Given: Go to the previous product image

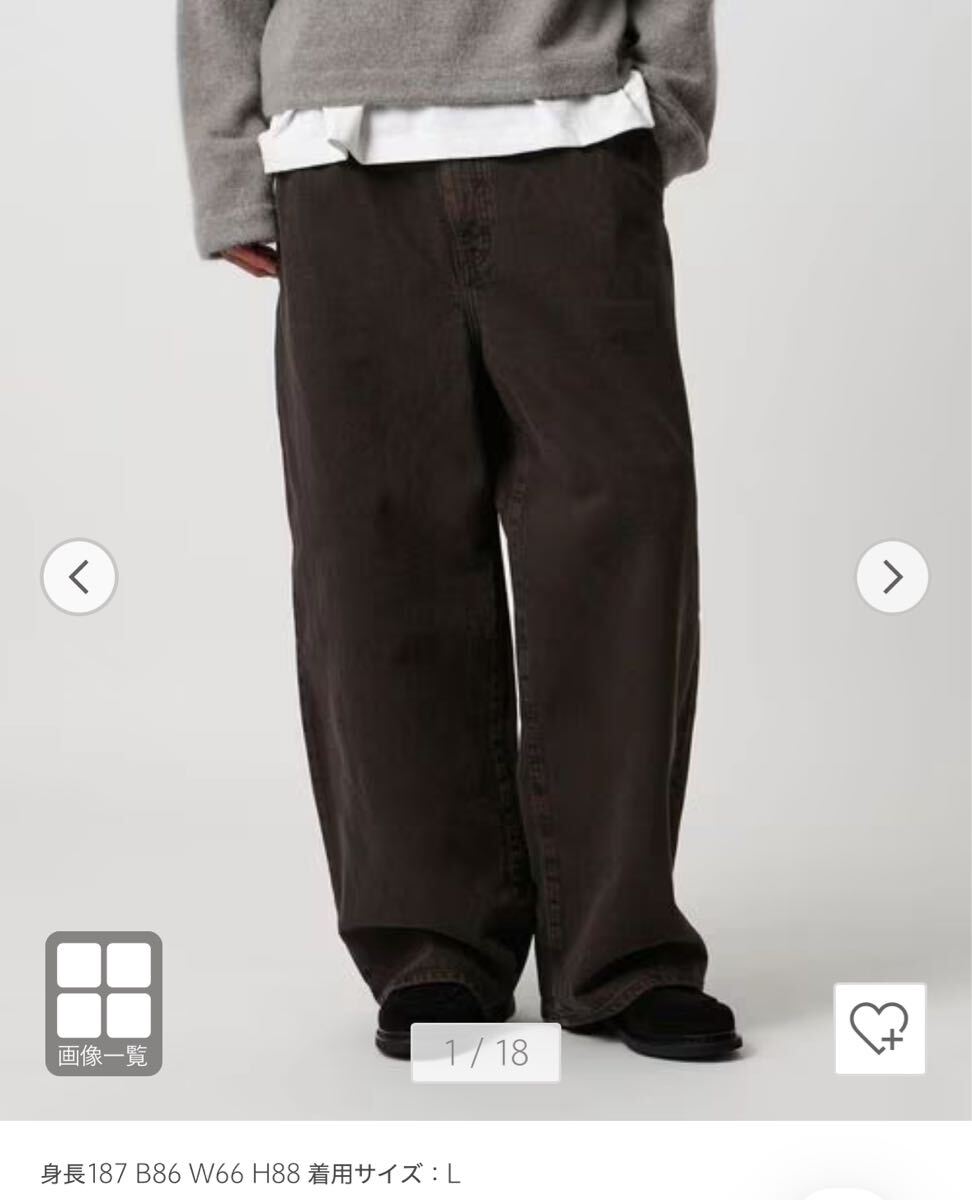Looking at the screenshot, I should 79,576.
